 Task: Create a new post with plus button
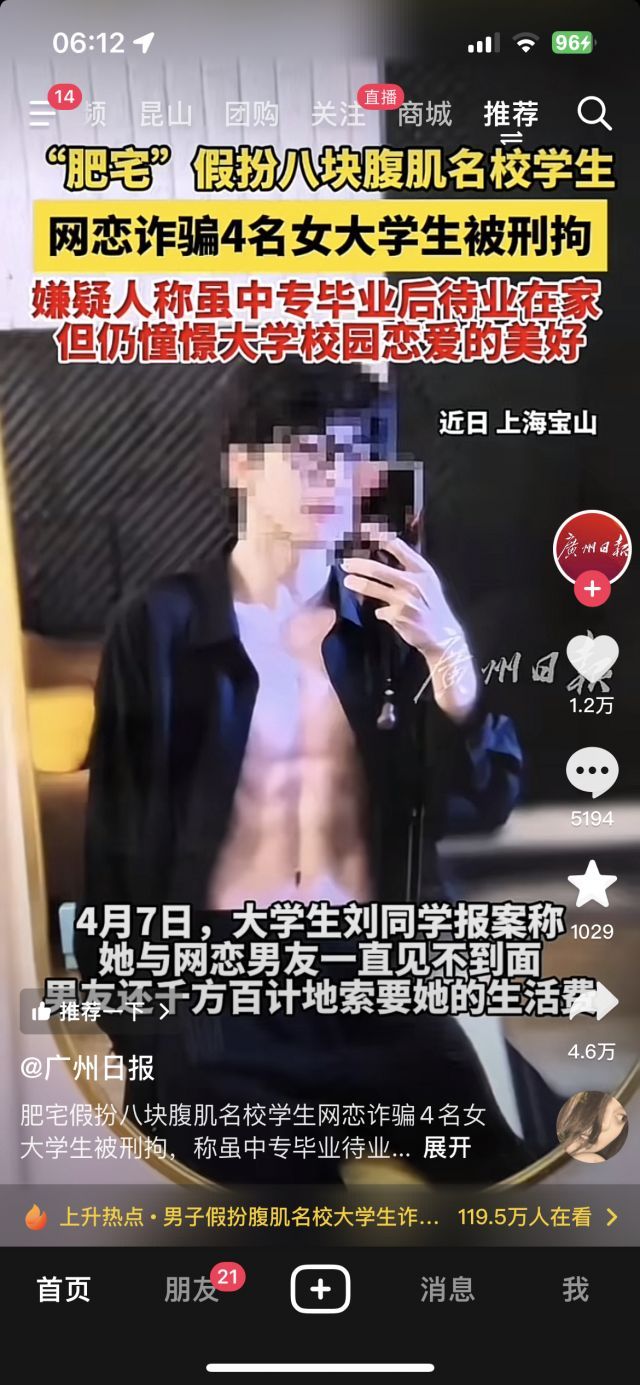point(320,1289)
